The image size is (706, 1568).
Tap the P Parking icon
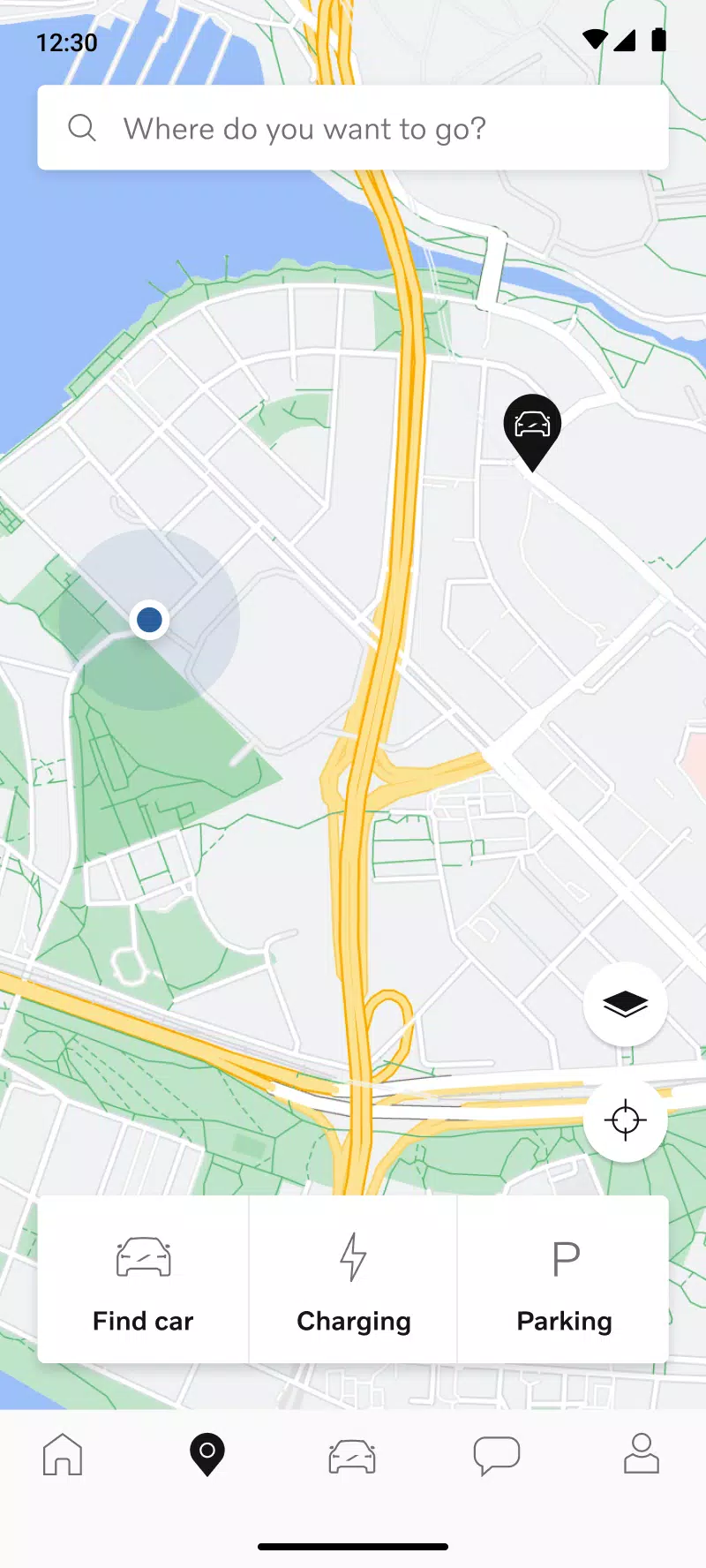coord(564,1257)
